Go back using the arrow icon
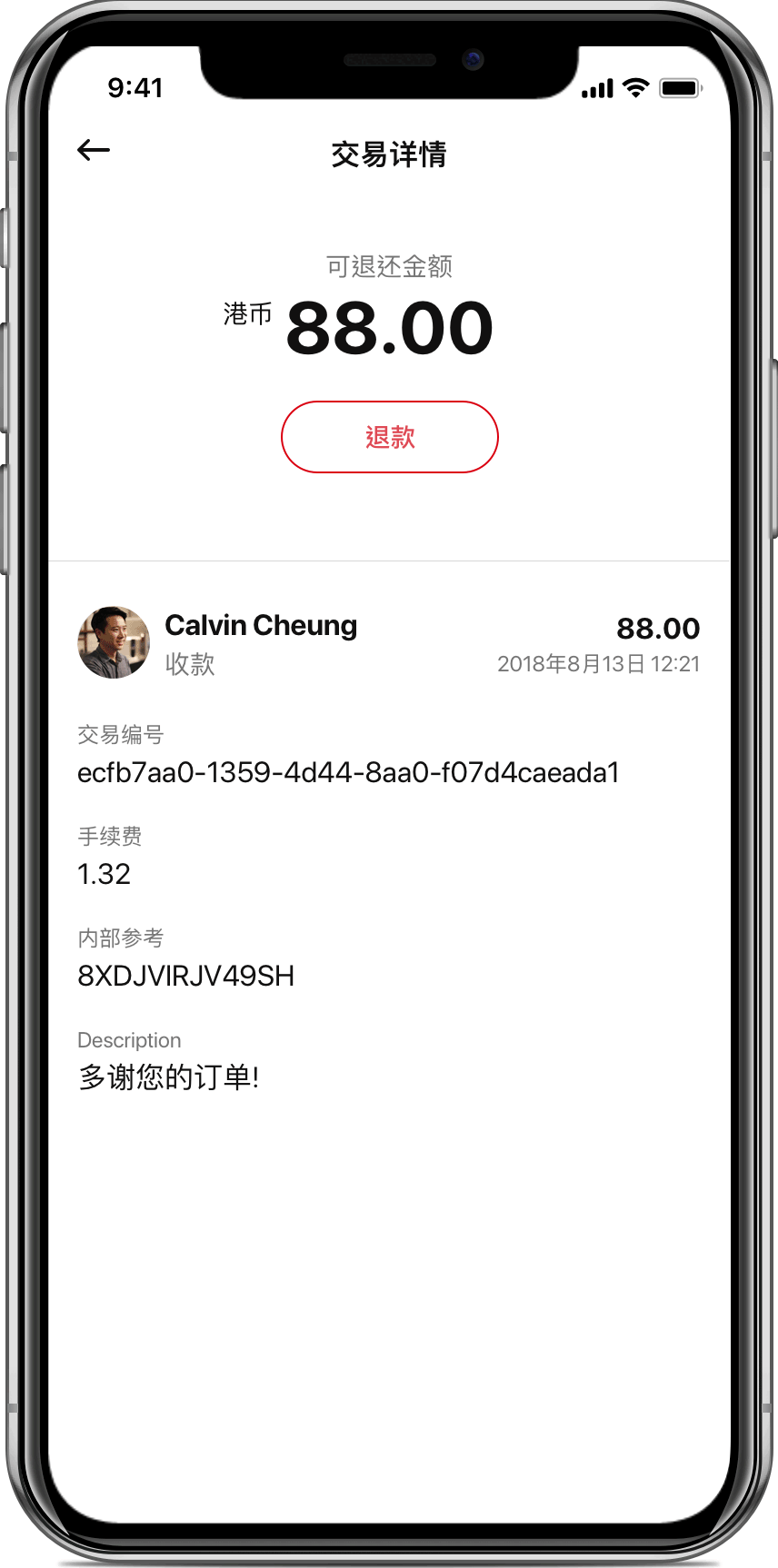The height and width of the screenshot is (1568, 778). [94, 151]
